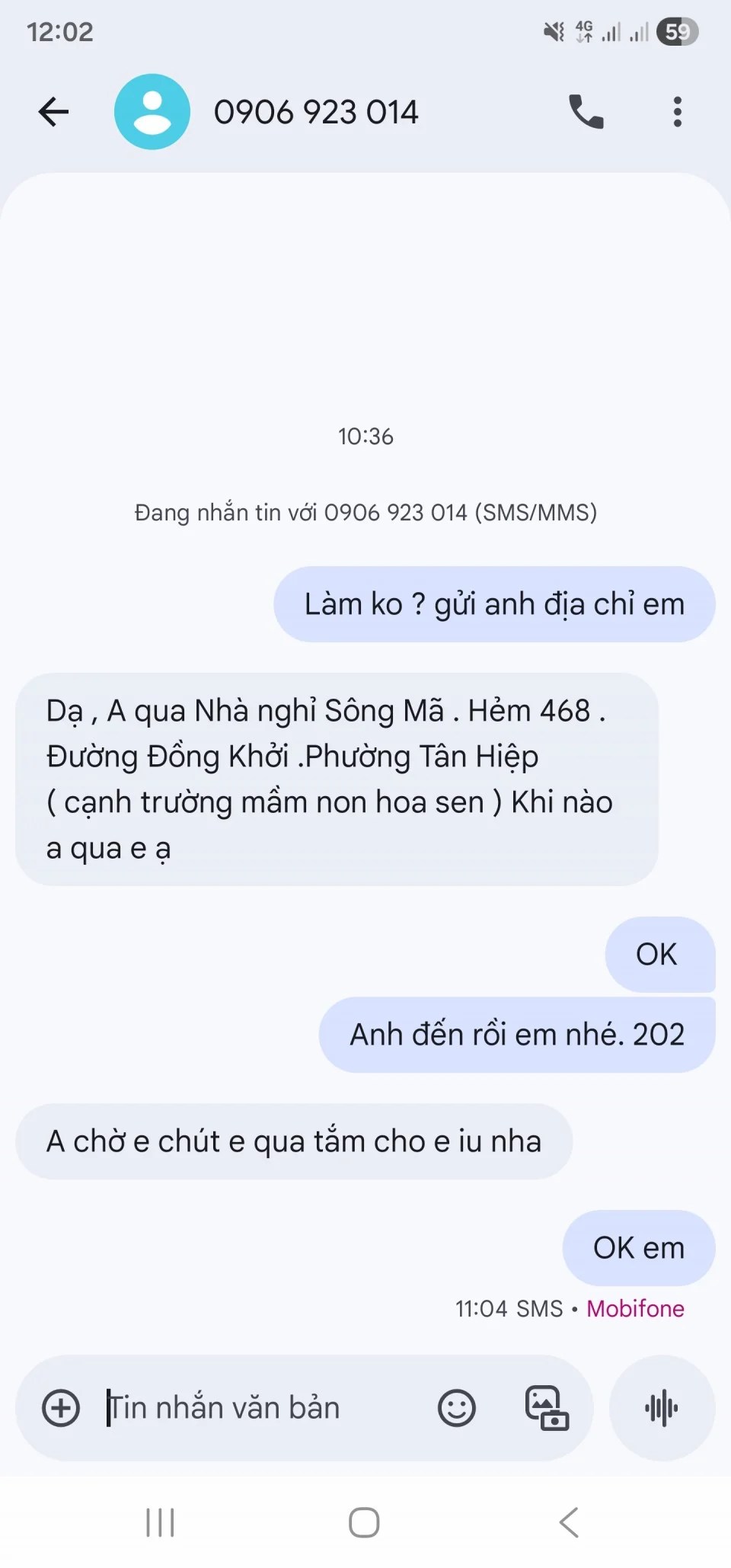This screenshot has height=1568, width=731.
Task: Open recent apps from navigation bar
Action: 160,1522
